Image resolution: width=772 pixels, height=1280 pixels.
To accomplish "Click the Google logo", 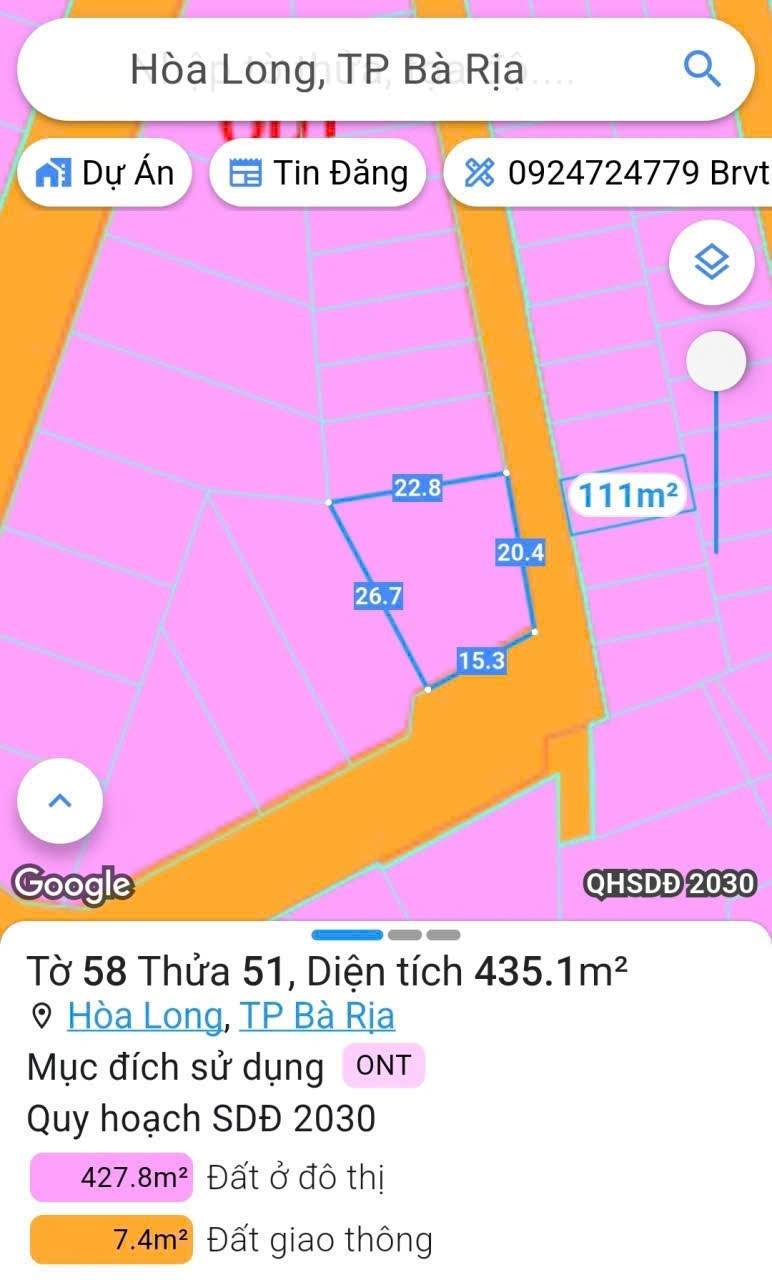I will coord(71,883).
